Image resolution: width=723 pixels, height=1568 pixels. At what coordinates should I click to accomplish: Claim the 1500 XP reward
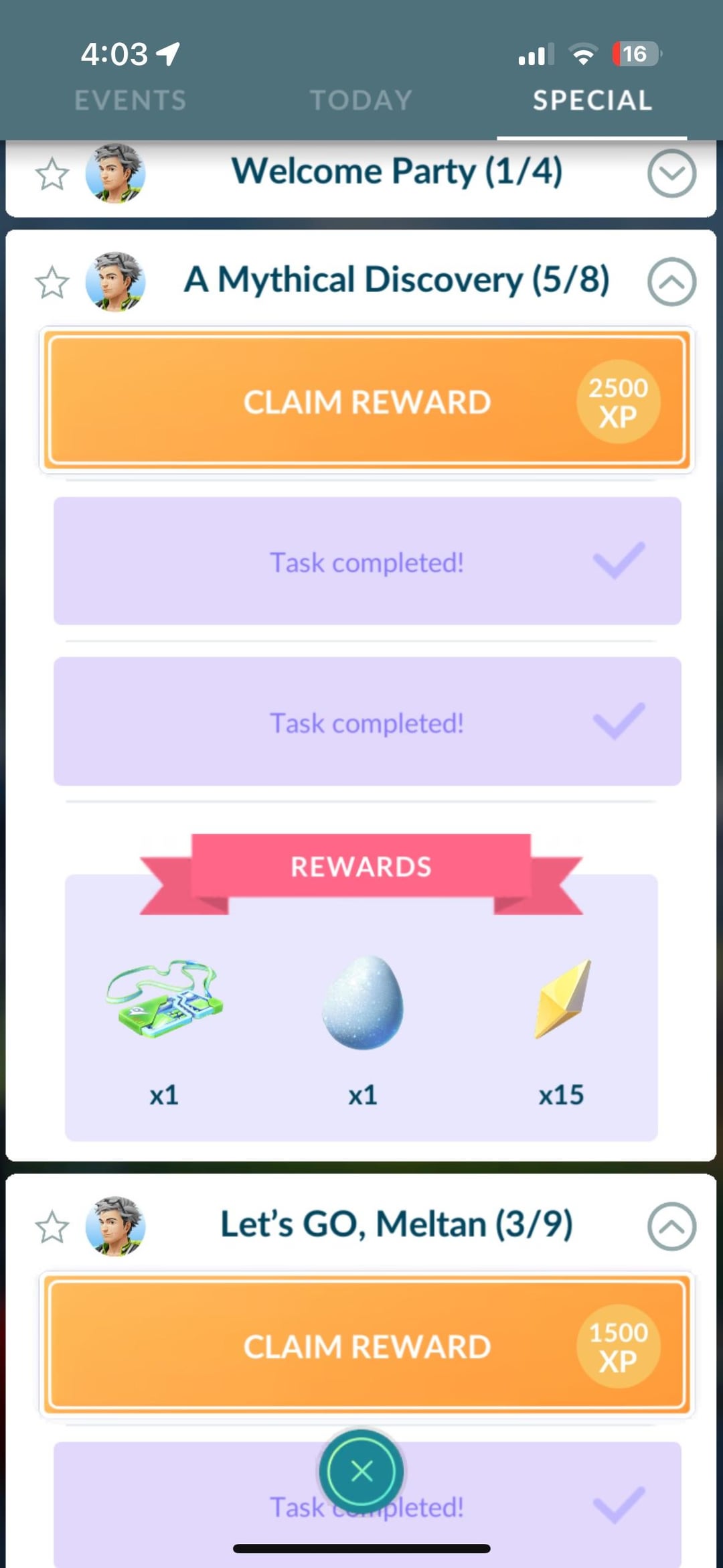point(367,1346)
